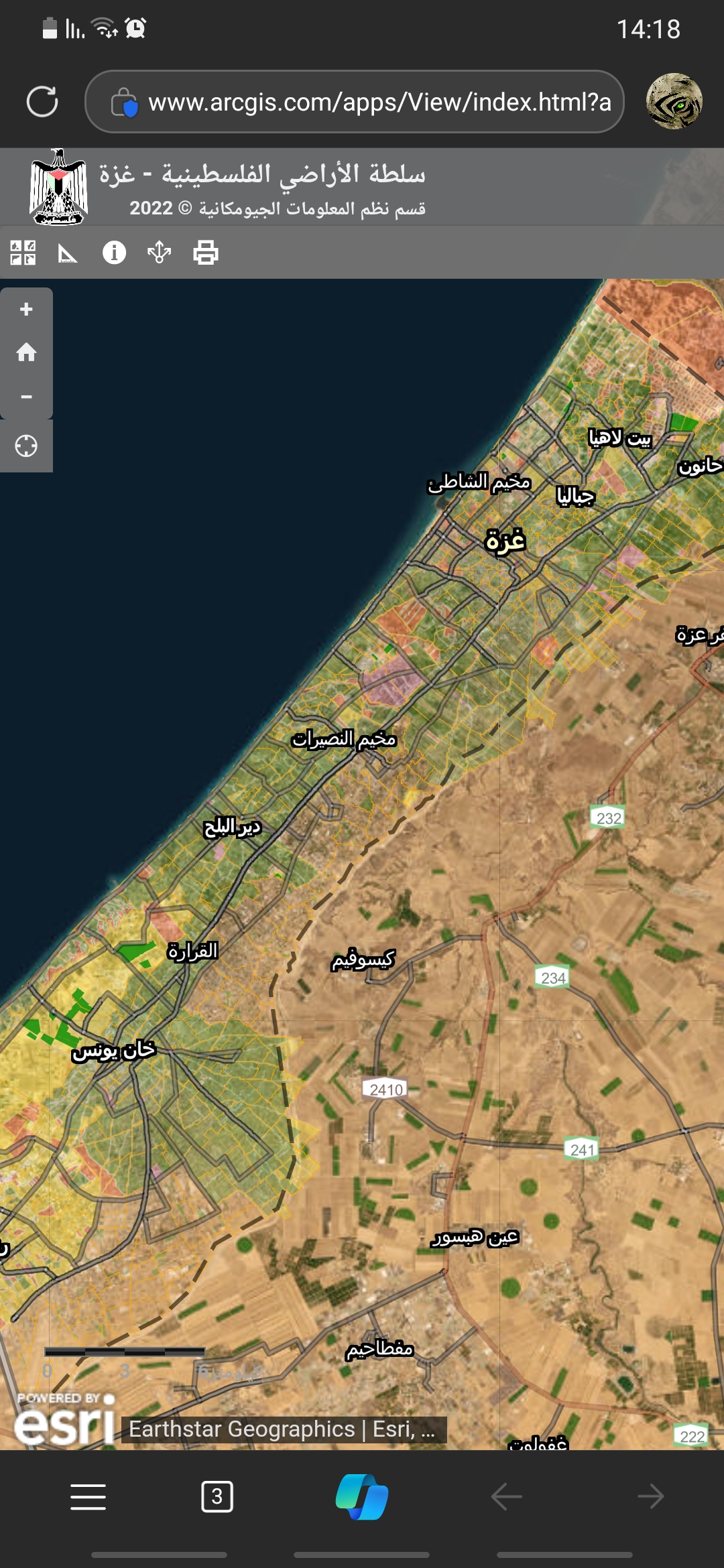Viewport: 724px width, 1568px height.
Task: Print the map
Action: tap(206, 253)
